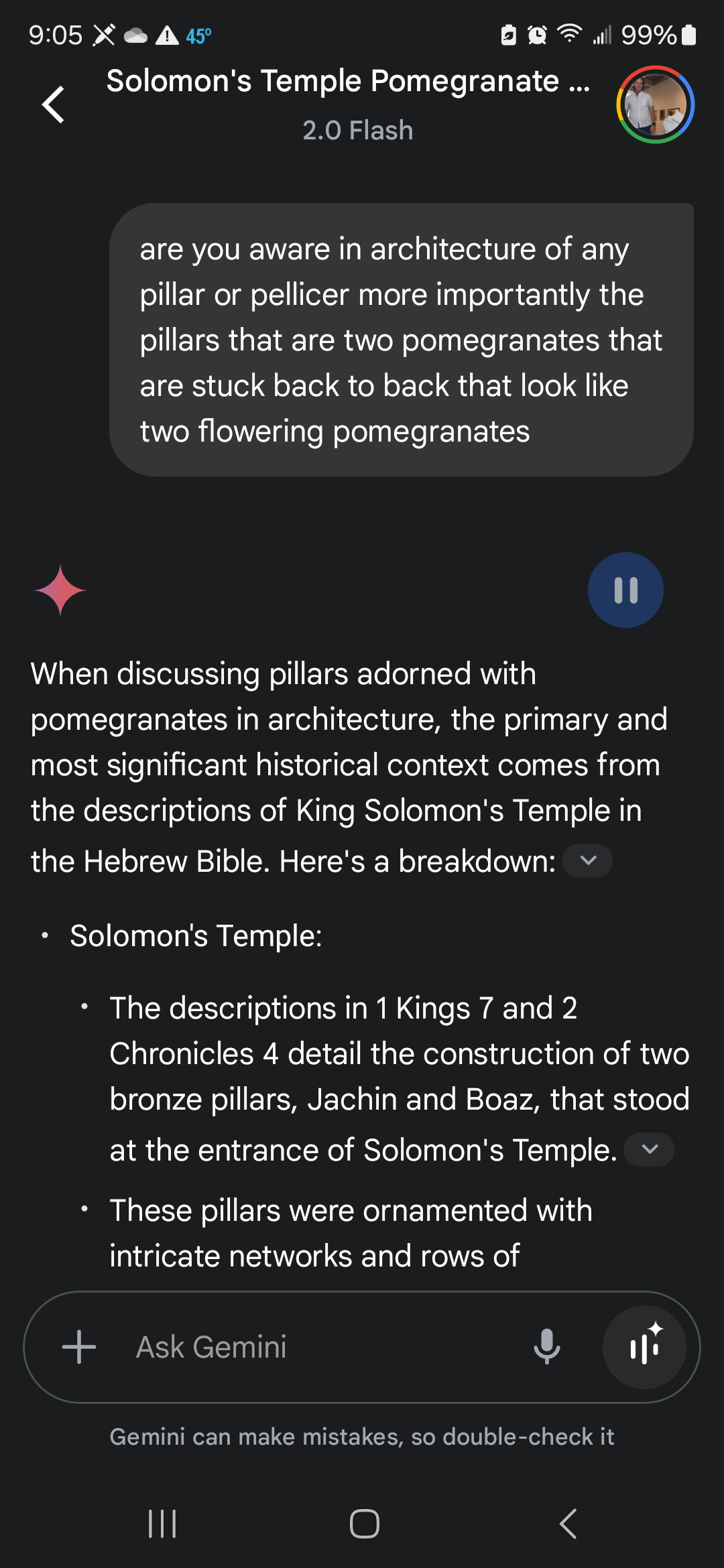Expand the chevron after "Here's a breakdown:"
724x1568 pixels.
(587, 861)
